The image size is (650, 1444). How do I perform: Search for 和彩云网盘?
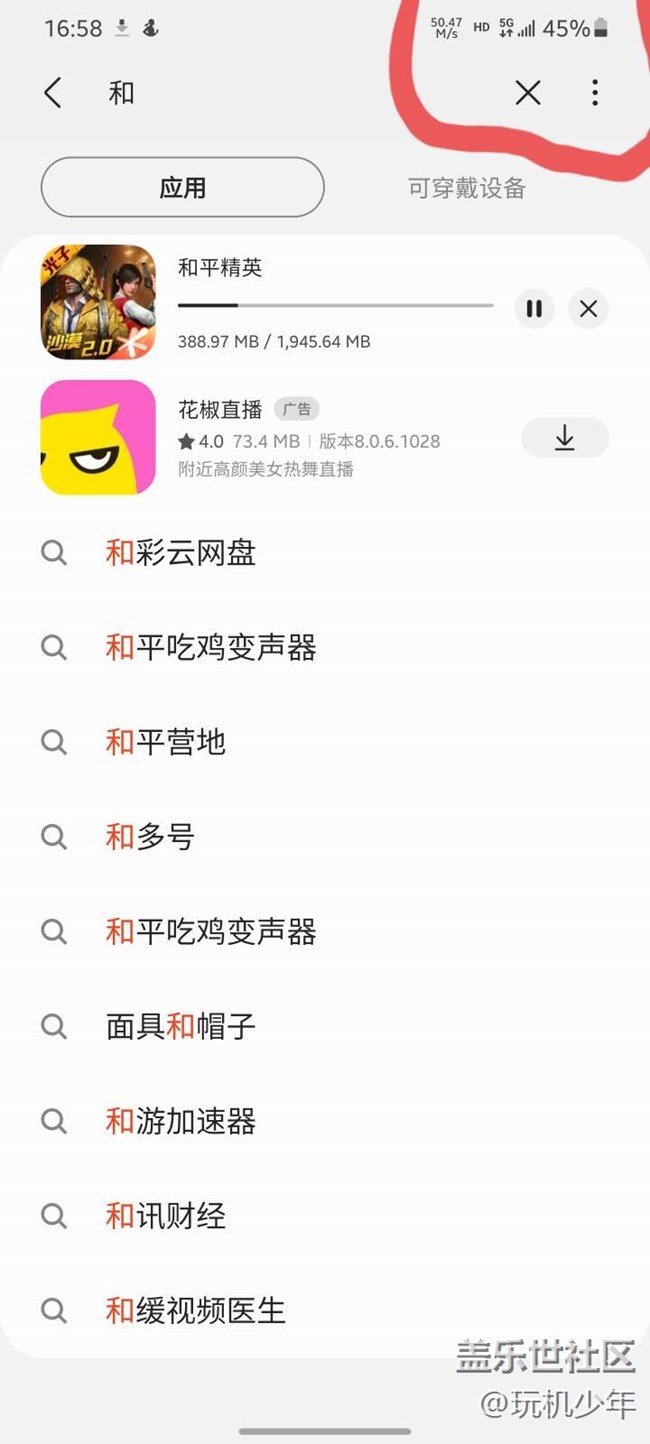181,553
